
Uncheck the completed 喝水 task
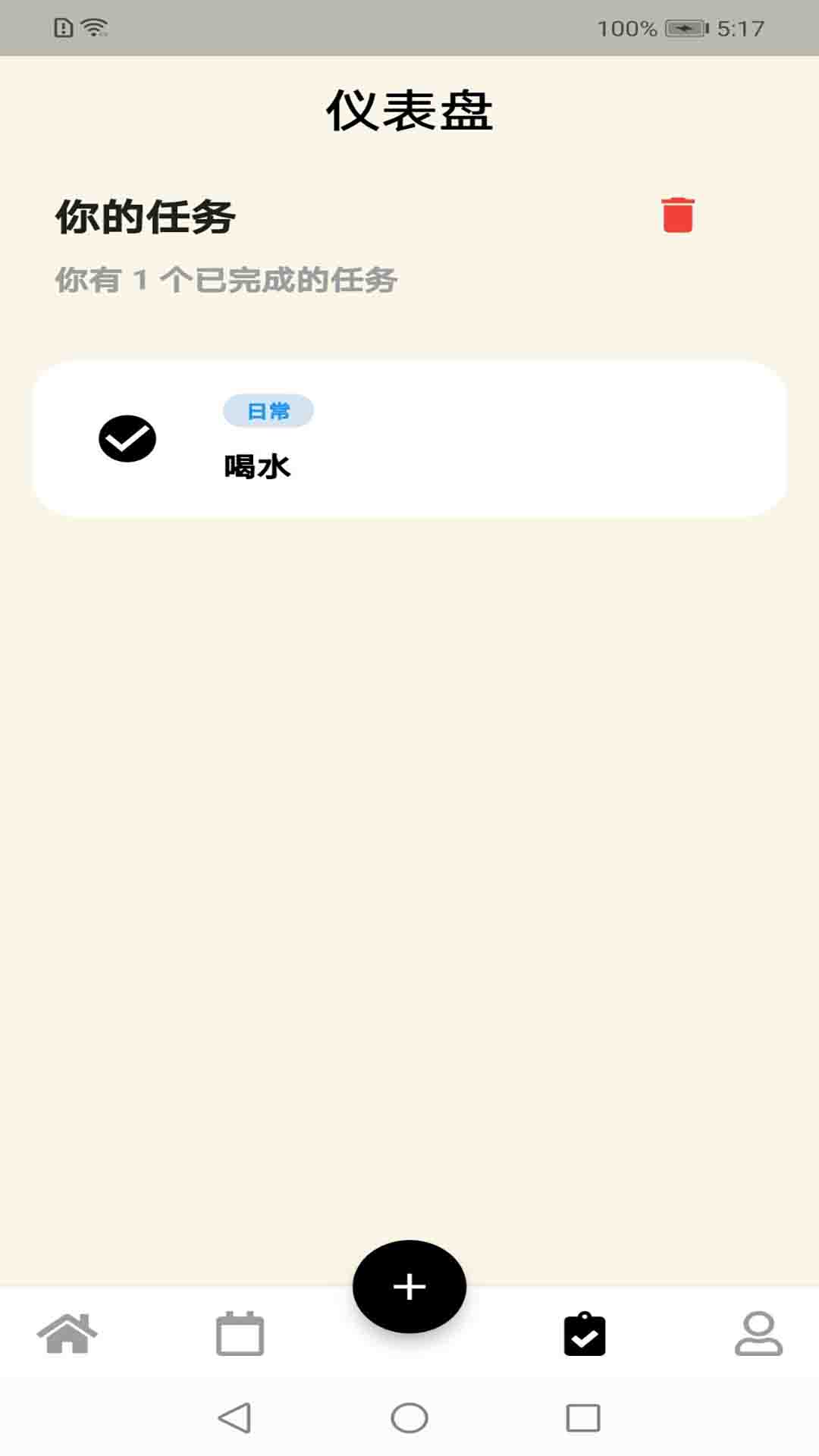[x=127, y=438]
